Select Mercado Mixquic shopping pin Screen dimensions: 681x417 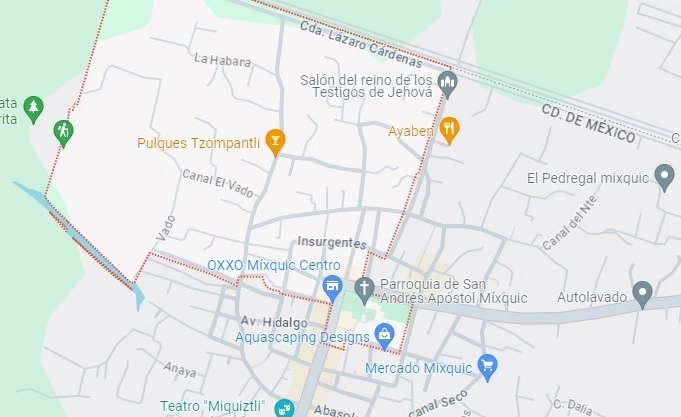pyautogui.click(x=487, y=365)
